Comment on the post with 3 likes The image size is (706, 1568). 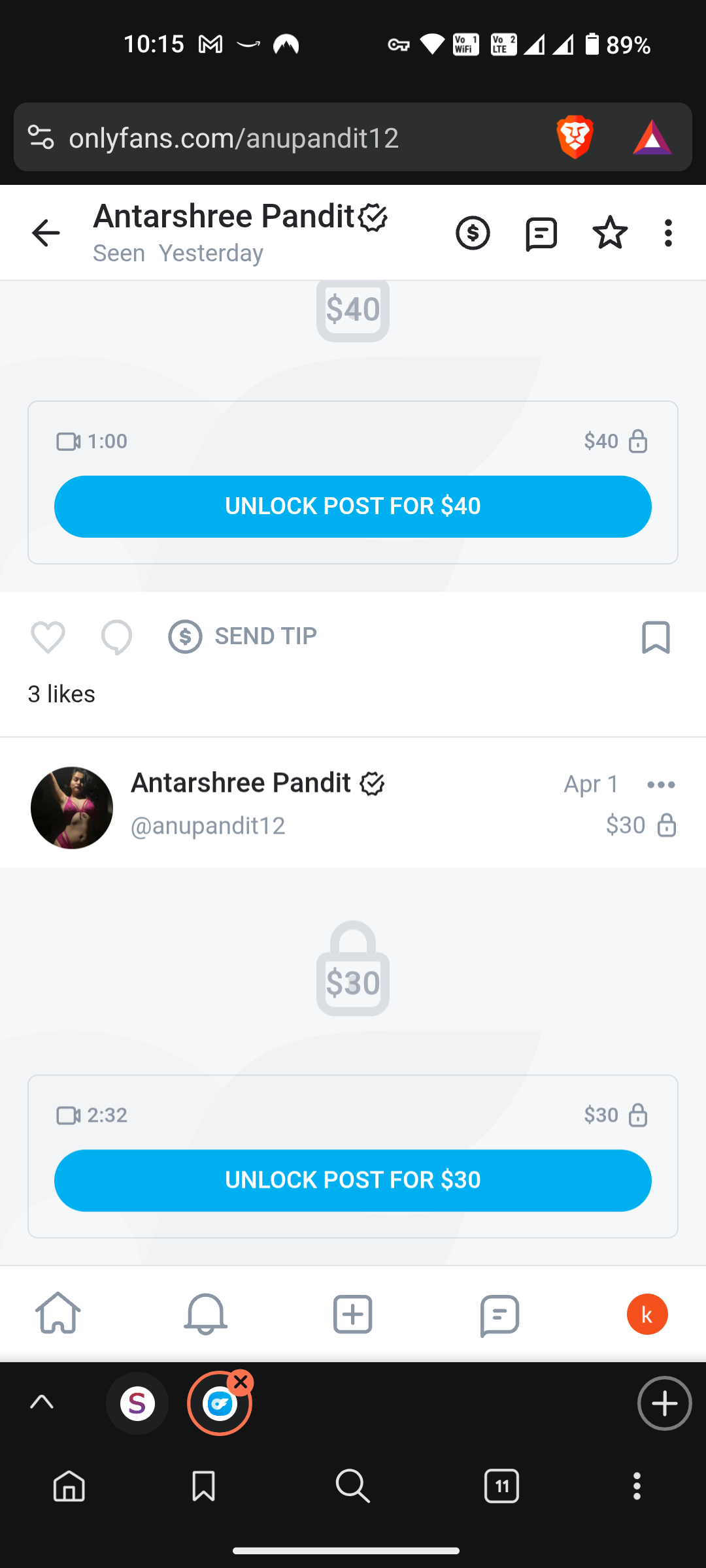tap(116, 636)
